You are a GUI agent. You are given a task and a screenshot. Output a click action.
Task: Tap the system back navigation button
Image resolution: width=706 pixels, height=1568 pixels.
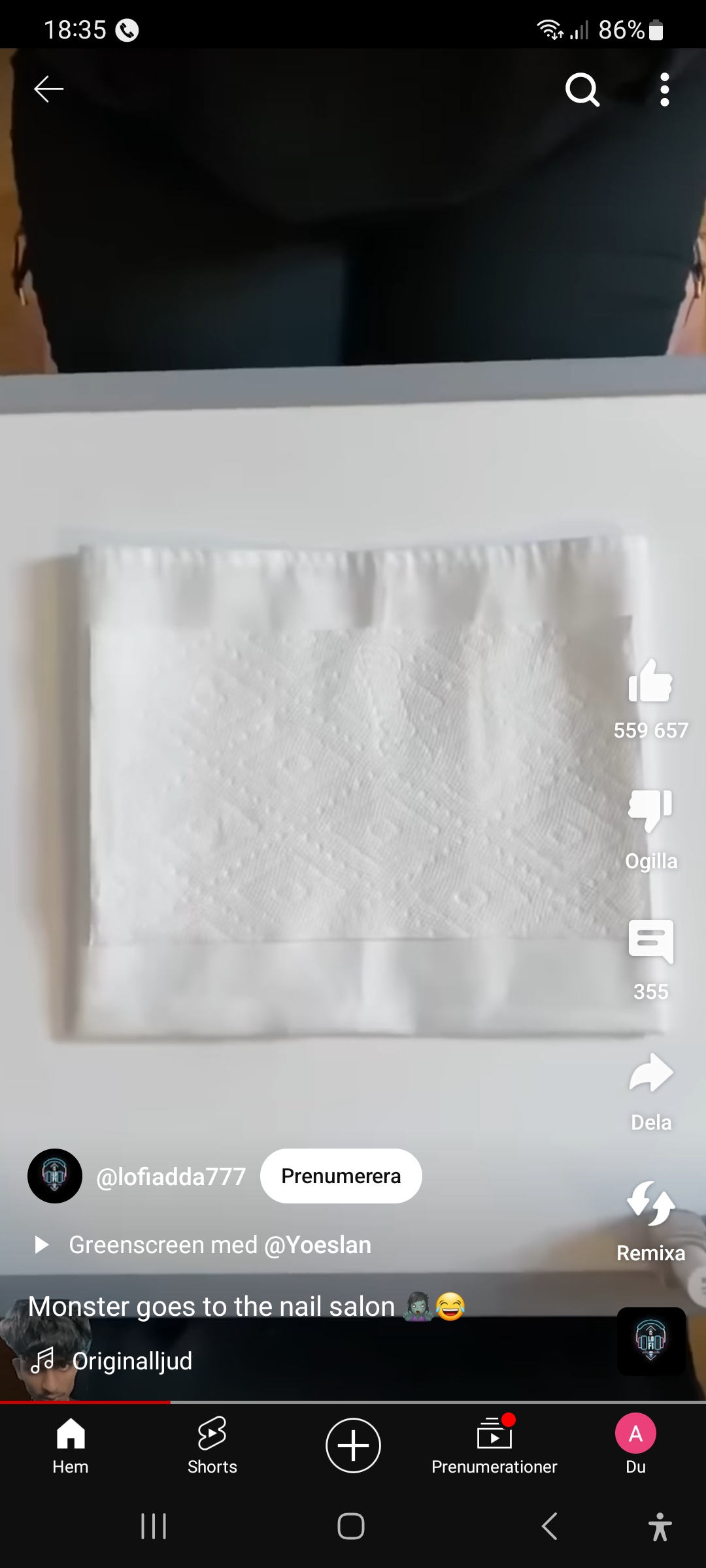pos(550,1527)
